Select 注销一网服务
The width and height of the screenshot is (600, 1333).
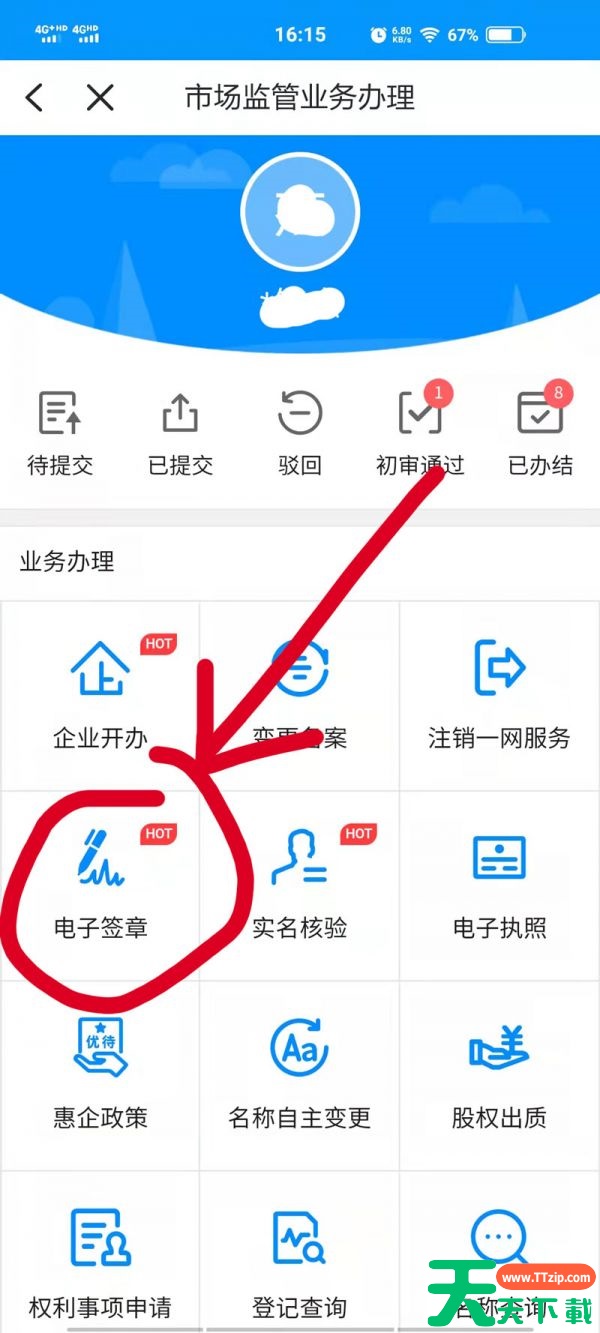tap(499, 695)
